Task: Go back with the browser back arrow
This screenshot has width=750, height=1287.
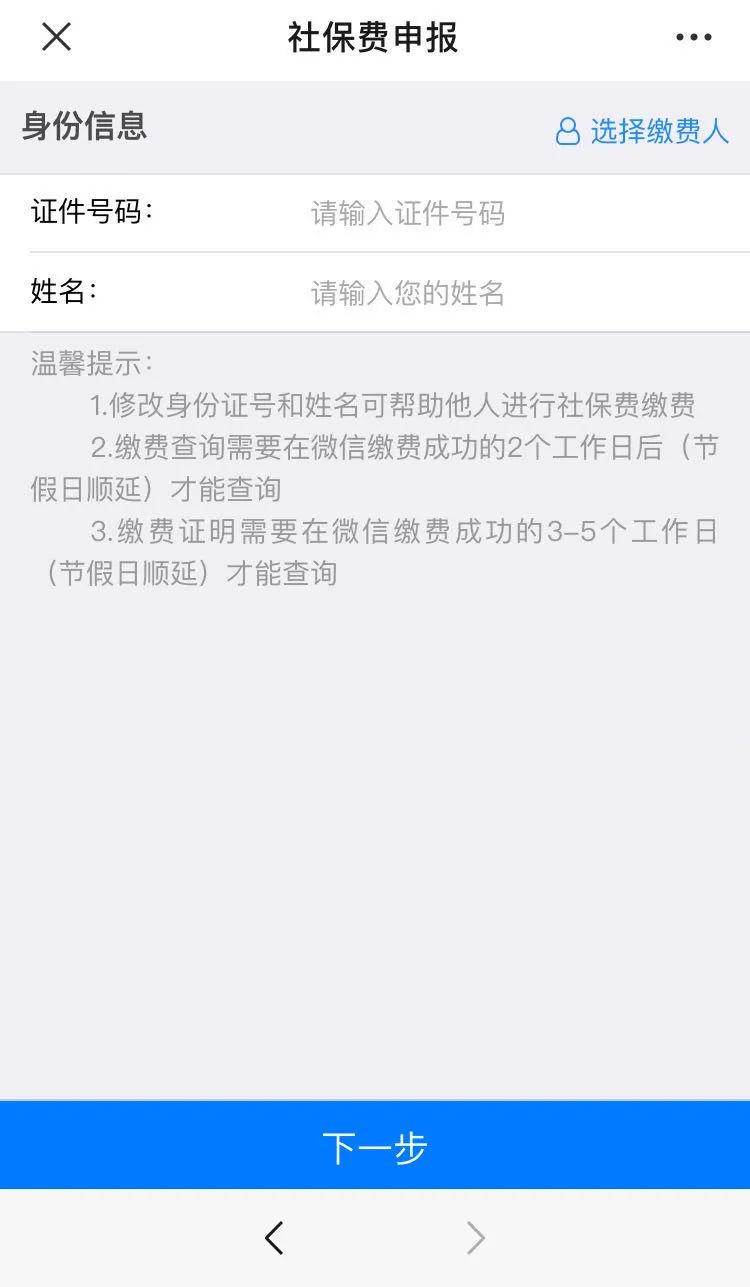Action: (274, 1238)
